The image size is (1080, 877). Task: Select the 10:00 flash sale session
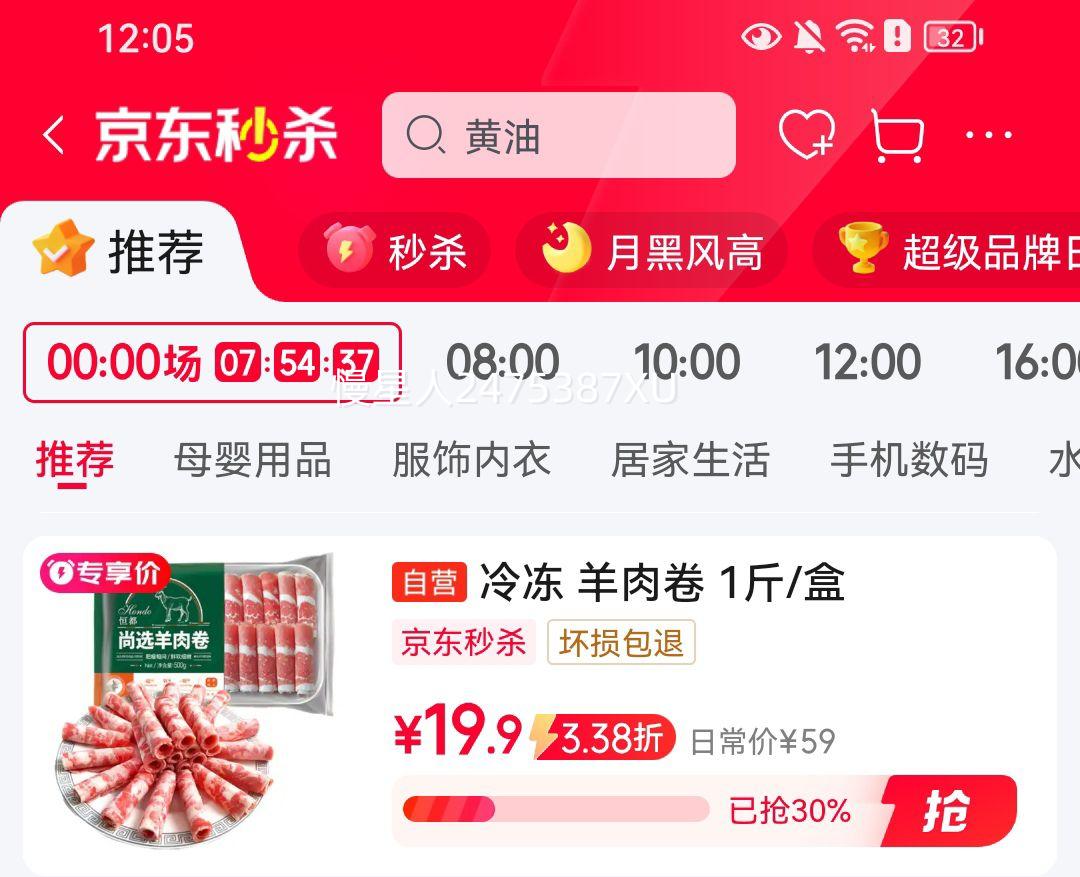point(686,362)
